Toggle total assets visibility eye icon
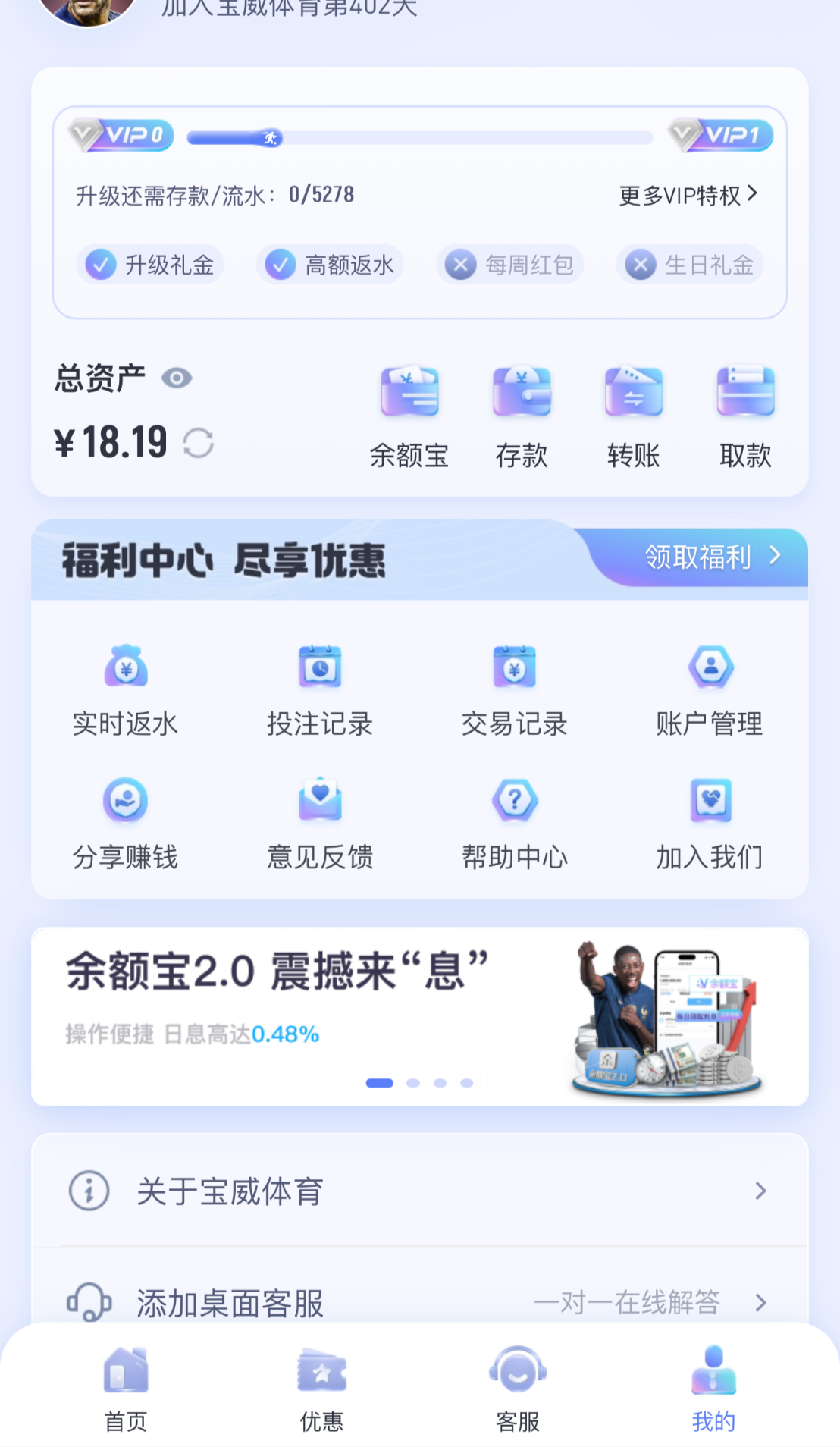The image size is (840, 1447). (177, 378)
